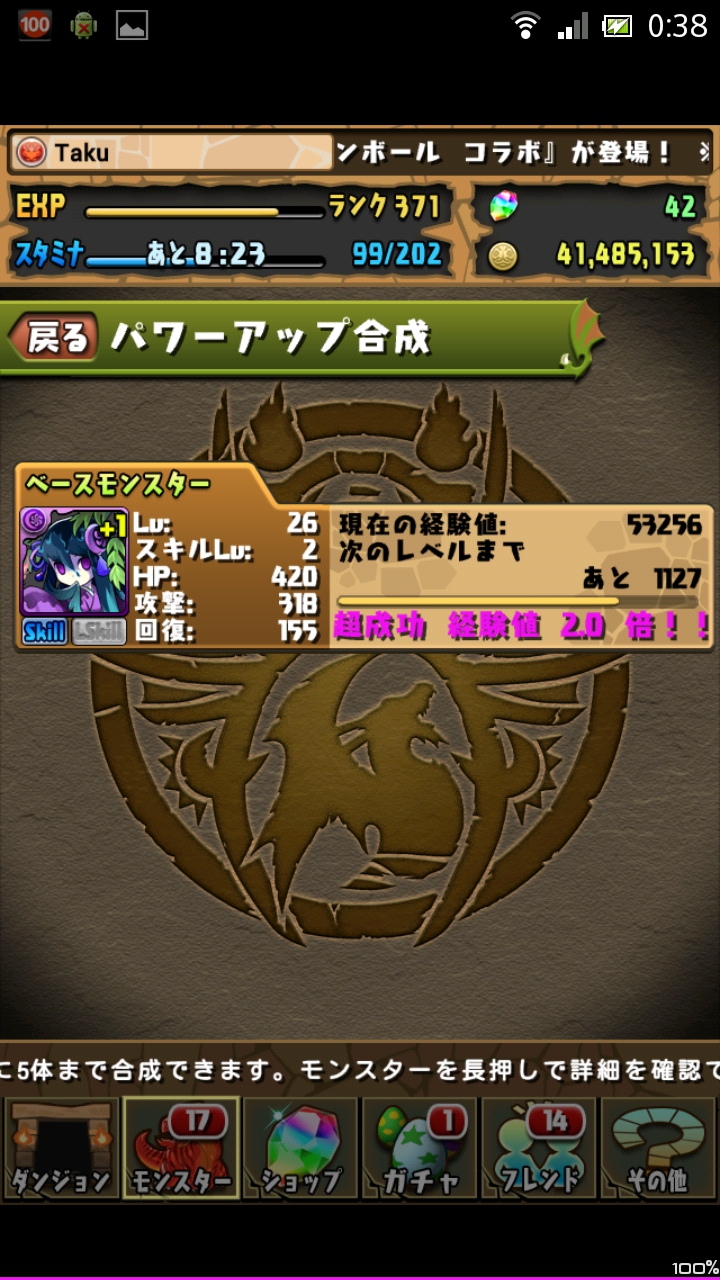Image resolution: width=720 pixels, height=1280 pixels.
Task: Tap the blue Skill badge
Action: click(x=44, y=632)
